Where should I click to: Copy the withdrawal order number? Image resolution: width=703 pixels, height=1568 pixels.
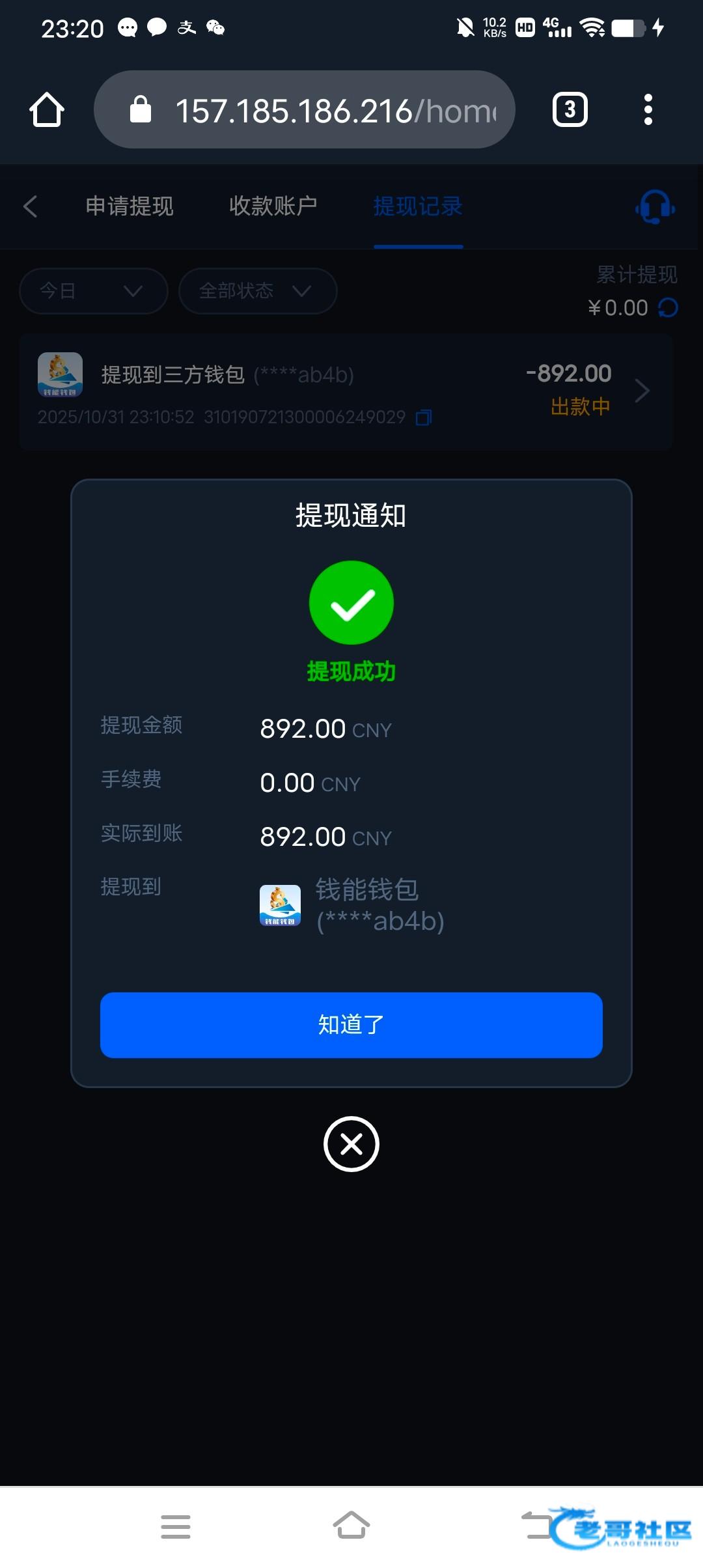click(424, 417)
